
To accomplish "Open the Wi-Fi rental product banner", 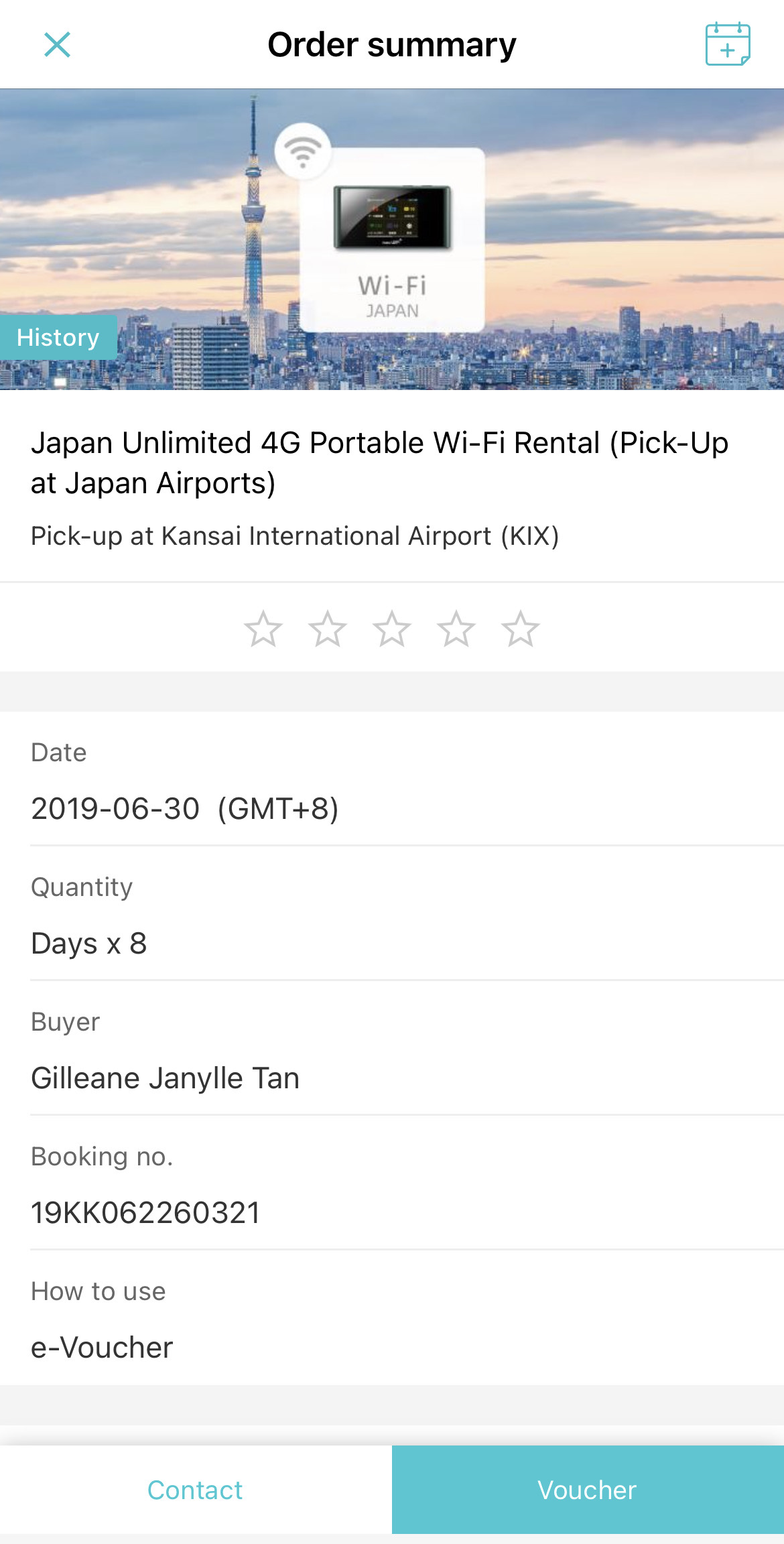I will 392,239.
